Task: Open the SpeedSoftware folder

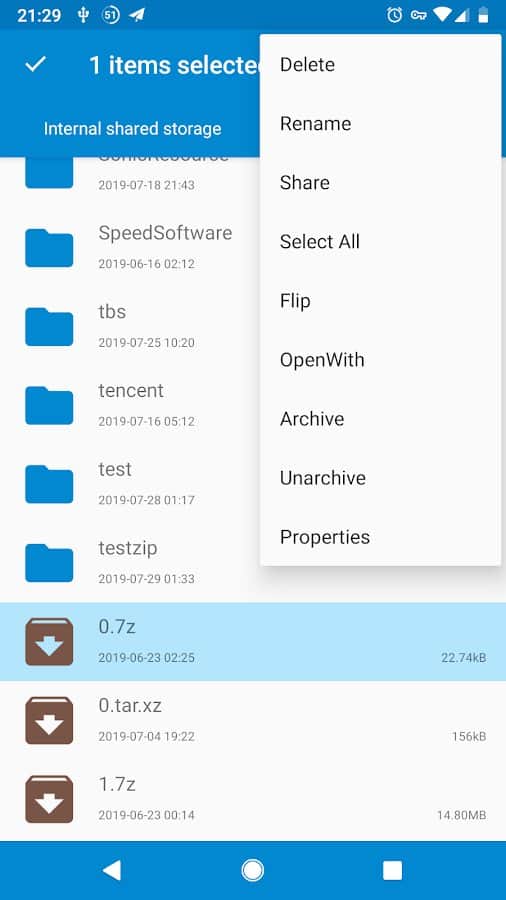Action: click(130, 248)
